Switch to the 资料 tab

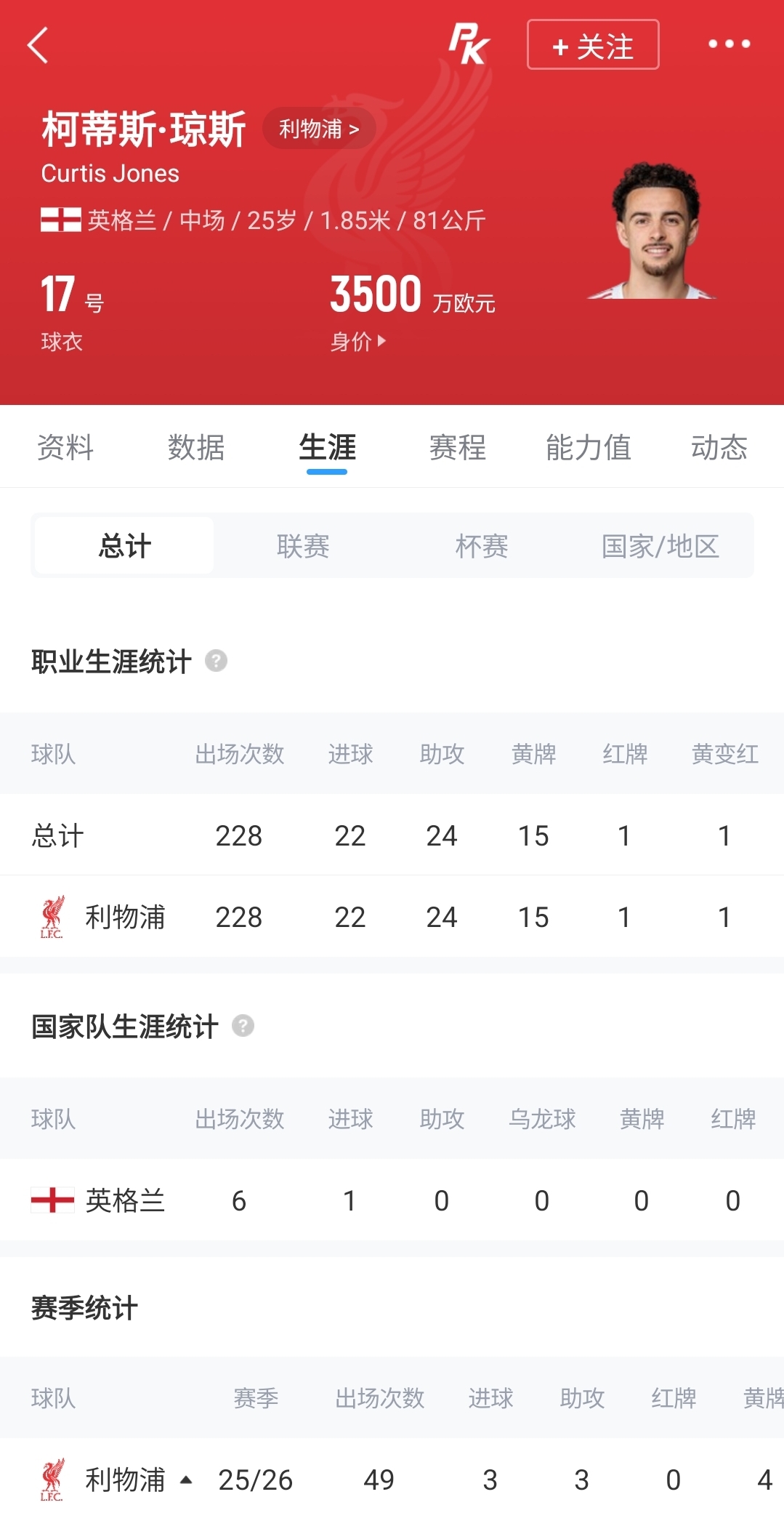[65, 447]
